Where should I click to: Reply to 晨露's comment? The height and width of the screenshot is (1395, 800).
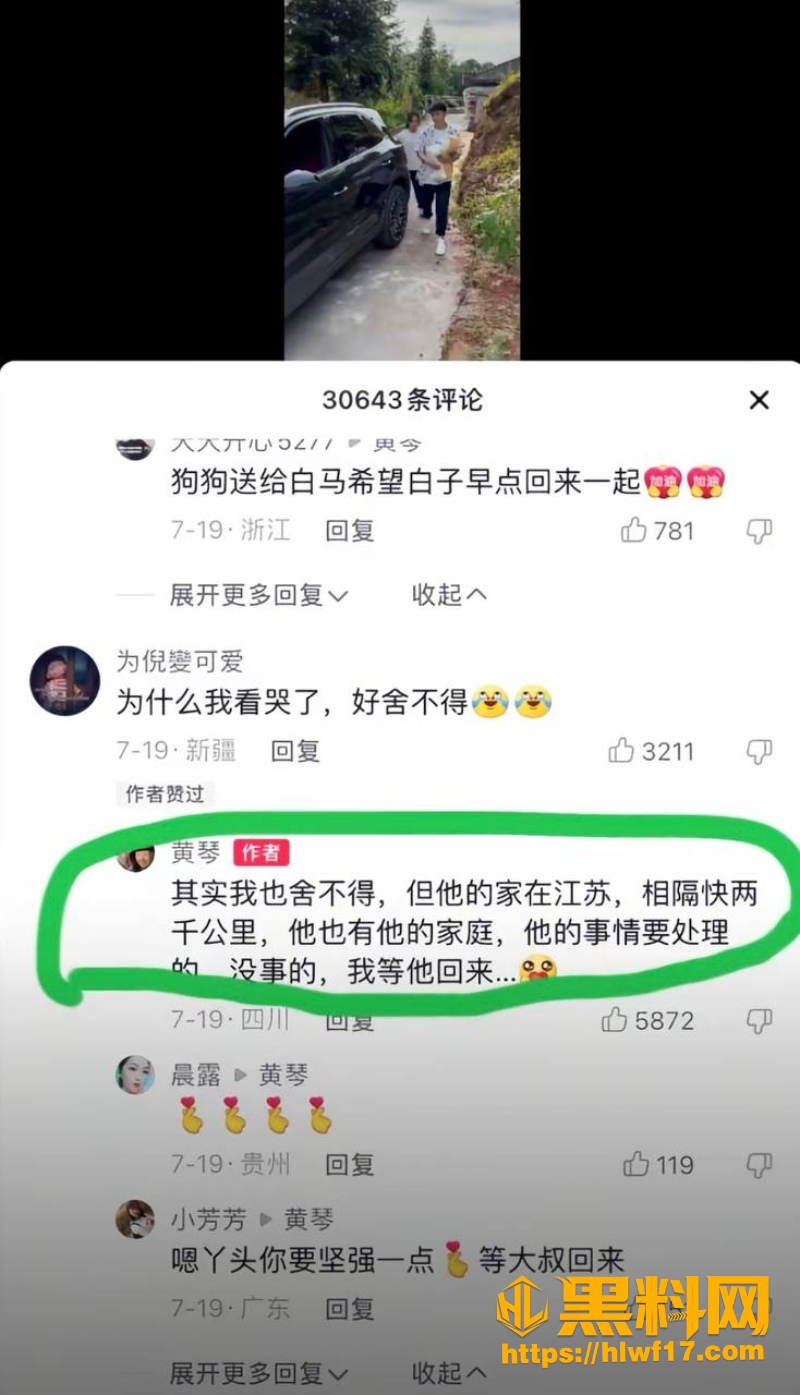click(x=349, y=1164)
